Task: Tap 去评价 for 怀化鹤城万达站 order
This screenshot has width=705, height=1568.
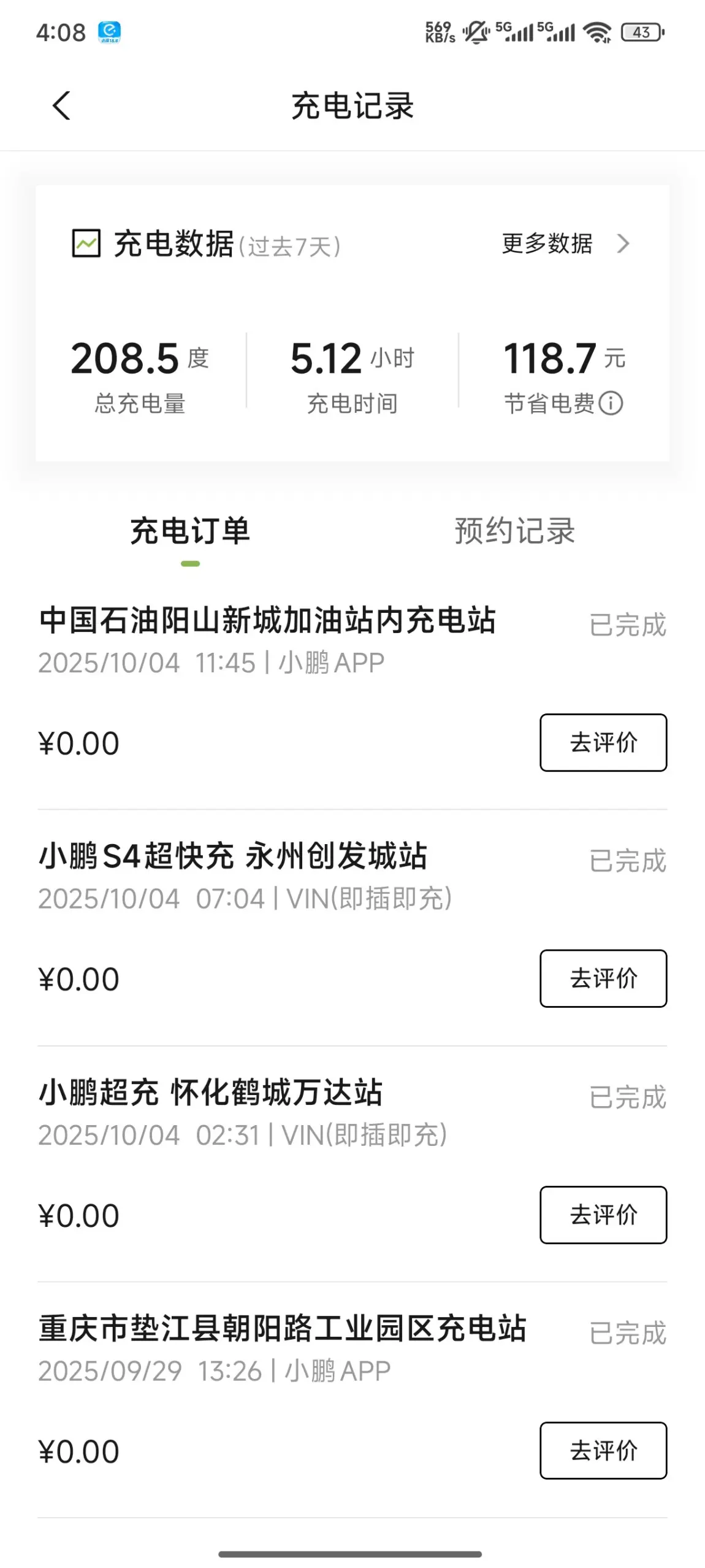Action: click(603, 1215)
